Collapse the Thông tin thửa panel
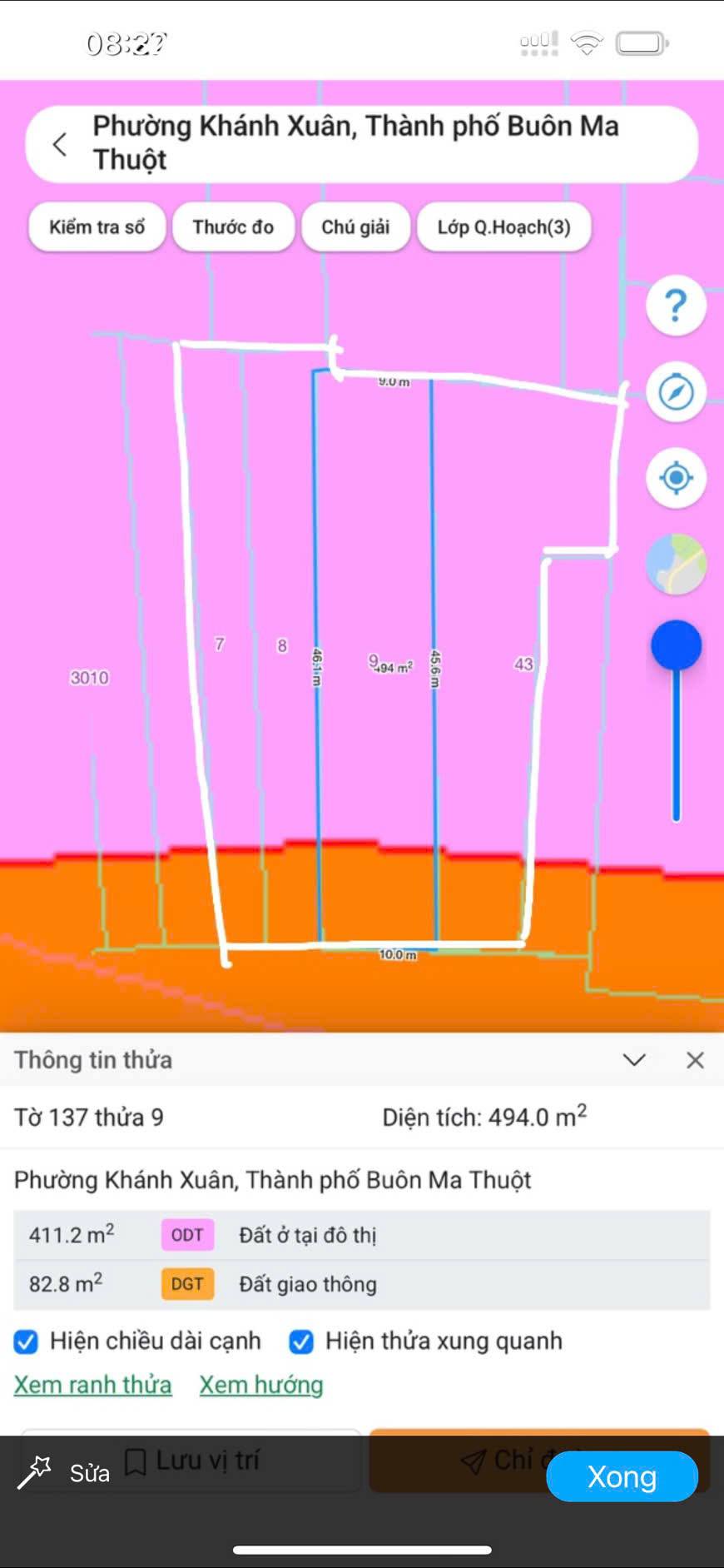The height and width of the screenshot is (1568, 724). [634, 1060]
